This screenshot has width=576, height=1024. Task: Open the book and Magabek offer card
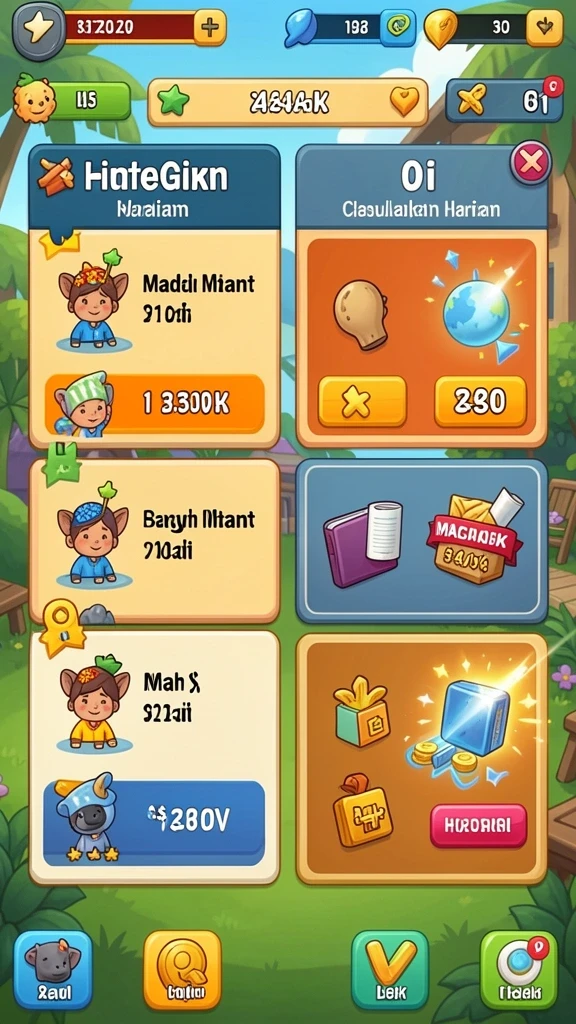coord(422,541)
